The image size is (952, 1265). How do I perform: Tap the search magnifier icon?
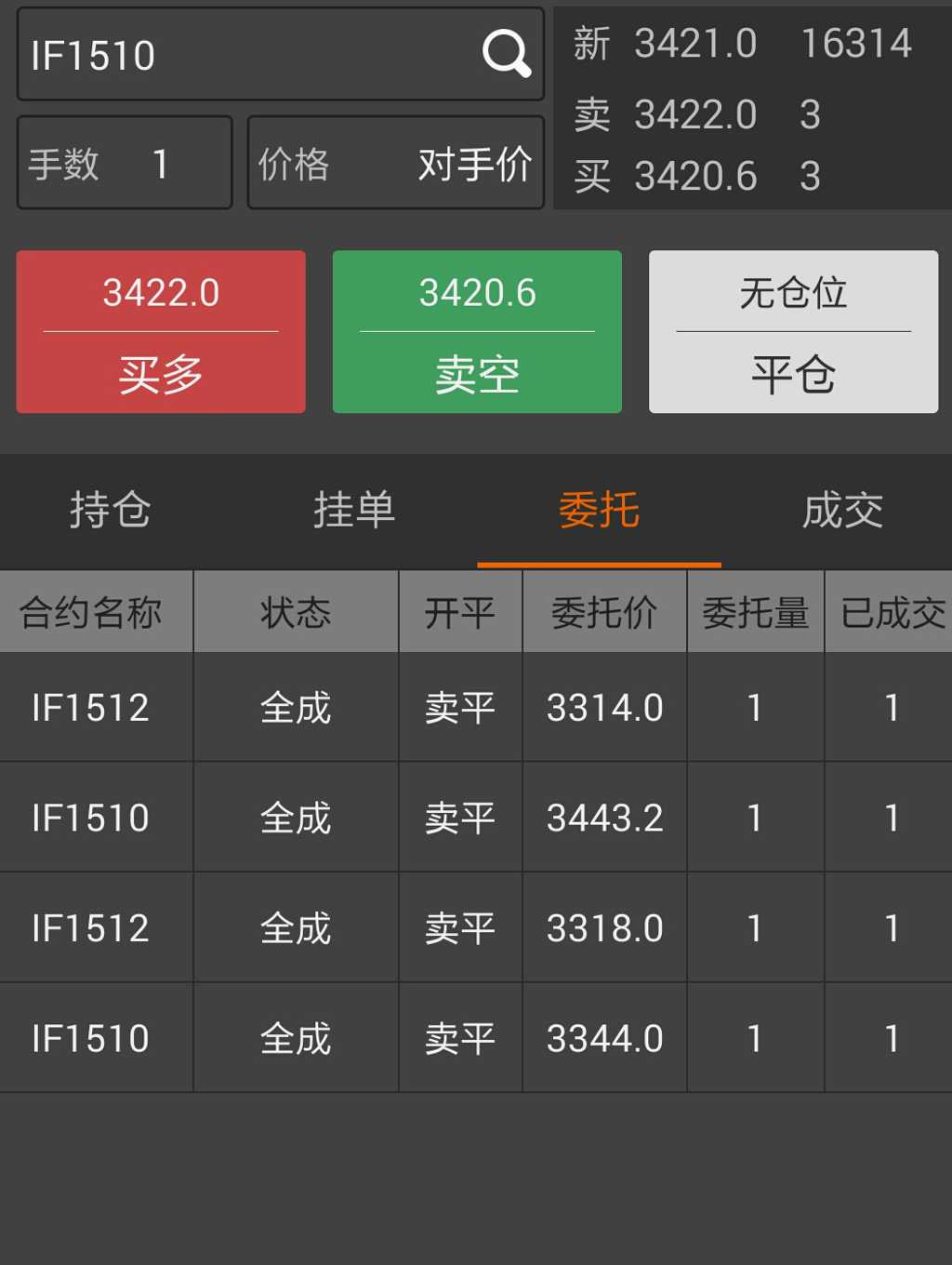(x=507, y=54)
